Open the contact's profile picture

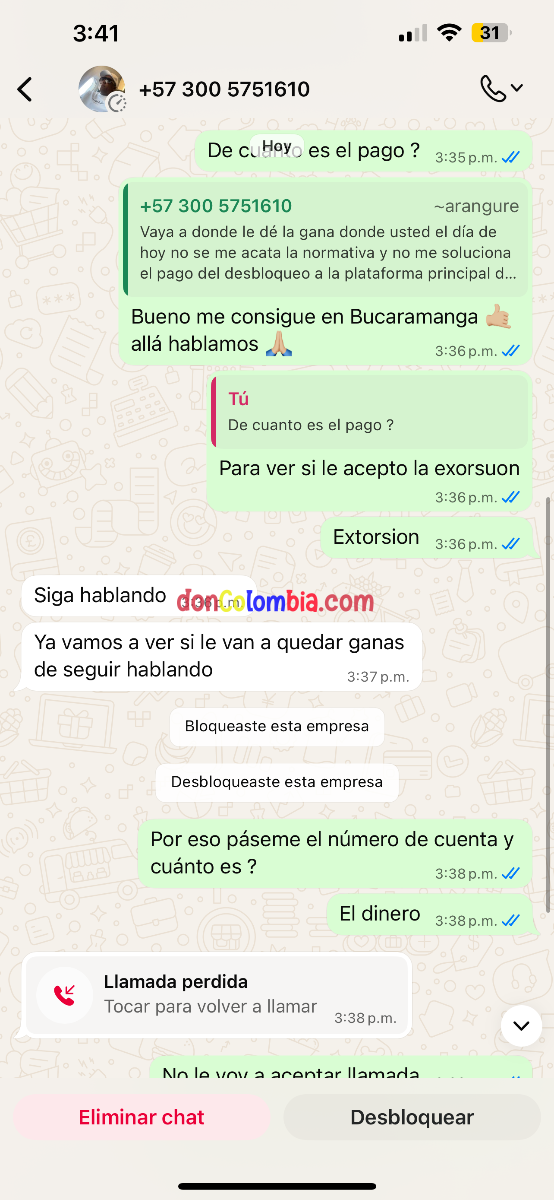point(102,89)
